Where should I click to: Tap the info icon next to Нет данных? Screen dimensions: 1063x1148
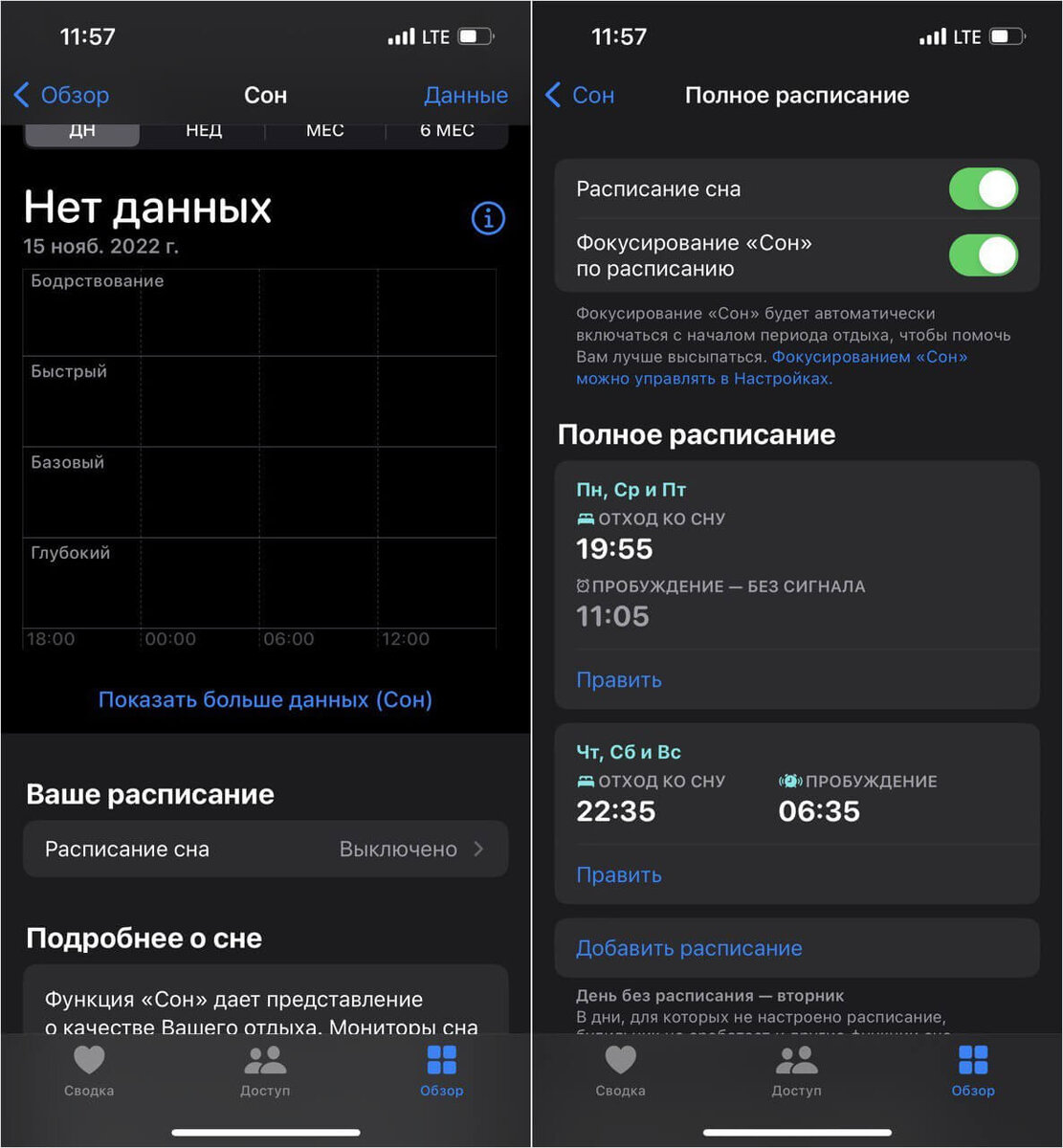point(487,218)
